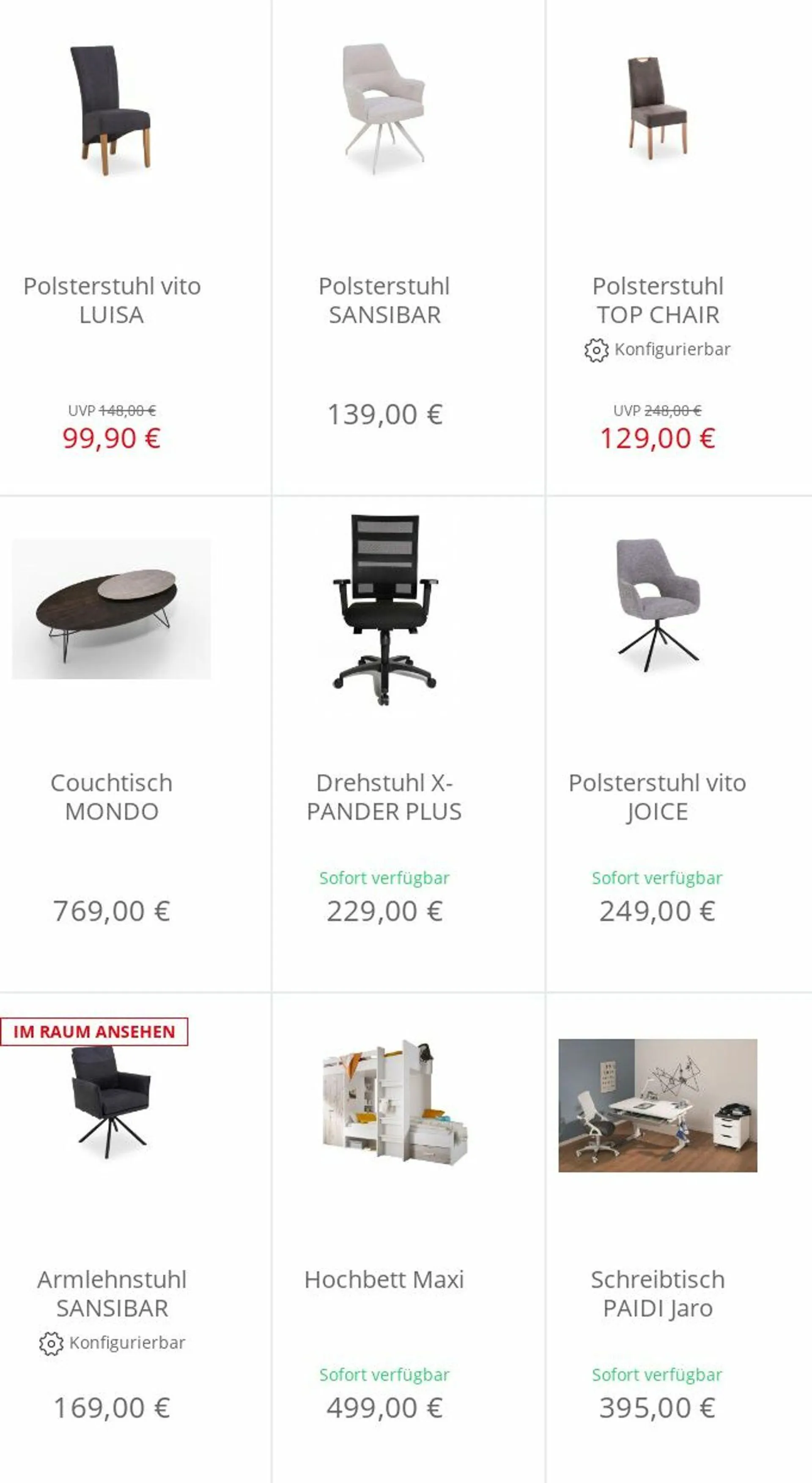View Polsterstuhl vito JOICE product
Viewport: 812px width, 1483px height.
click(657, 797)
